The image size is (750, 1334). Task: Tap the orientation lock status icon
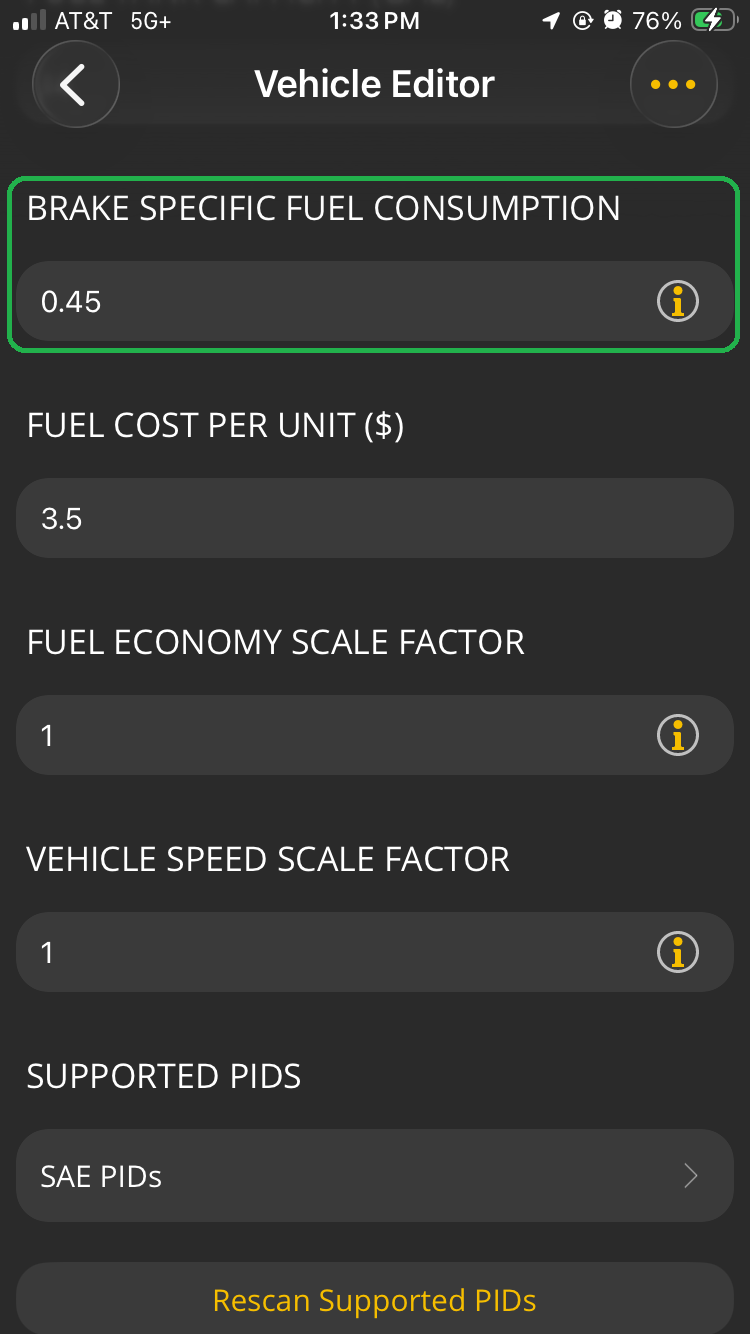tap(582, 20)
